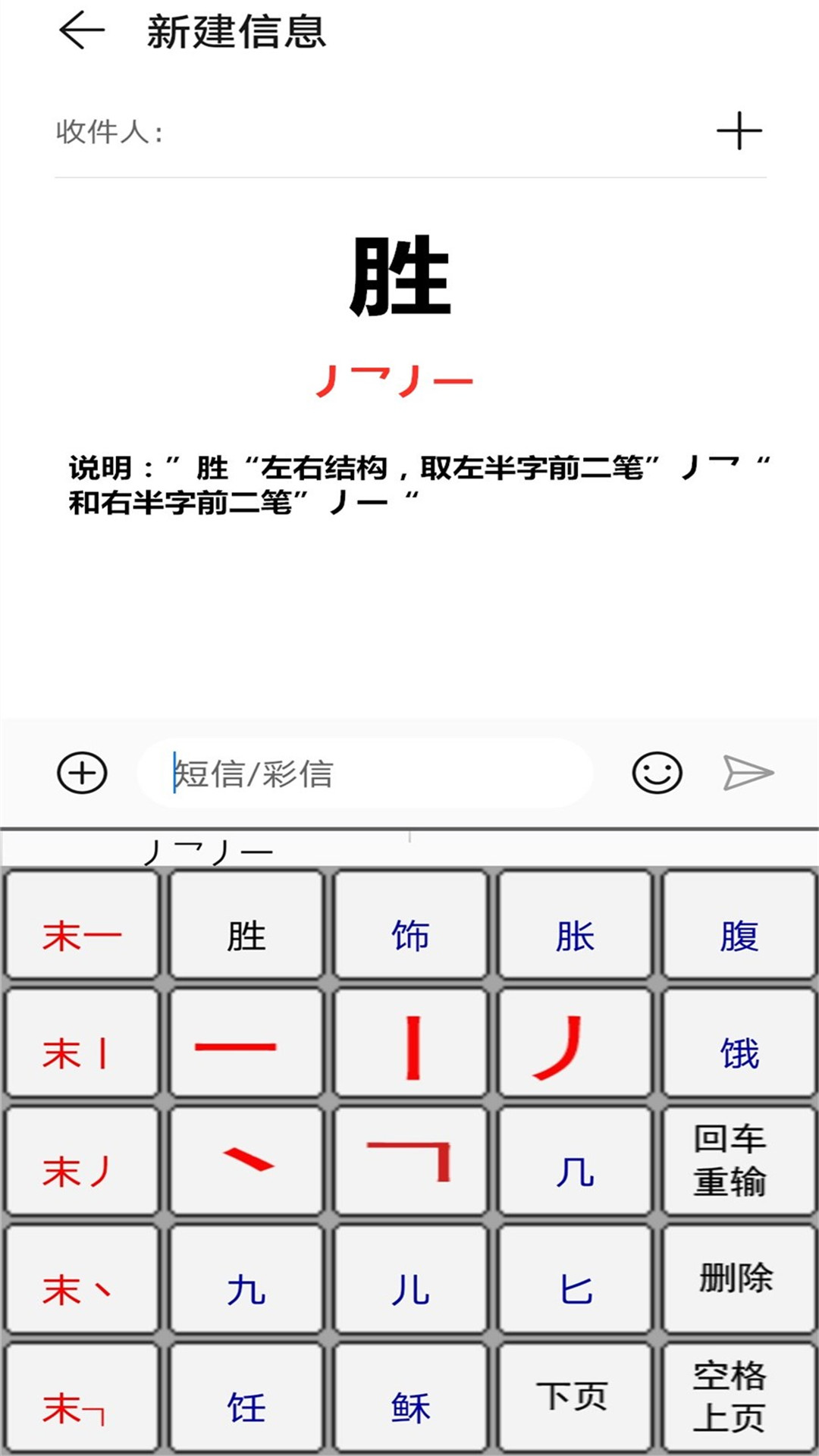The image size is (819, 1456).
Task: Choose candidate character 九
Action: point(246,1280)
